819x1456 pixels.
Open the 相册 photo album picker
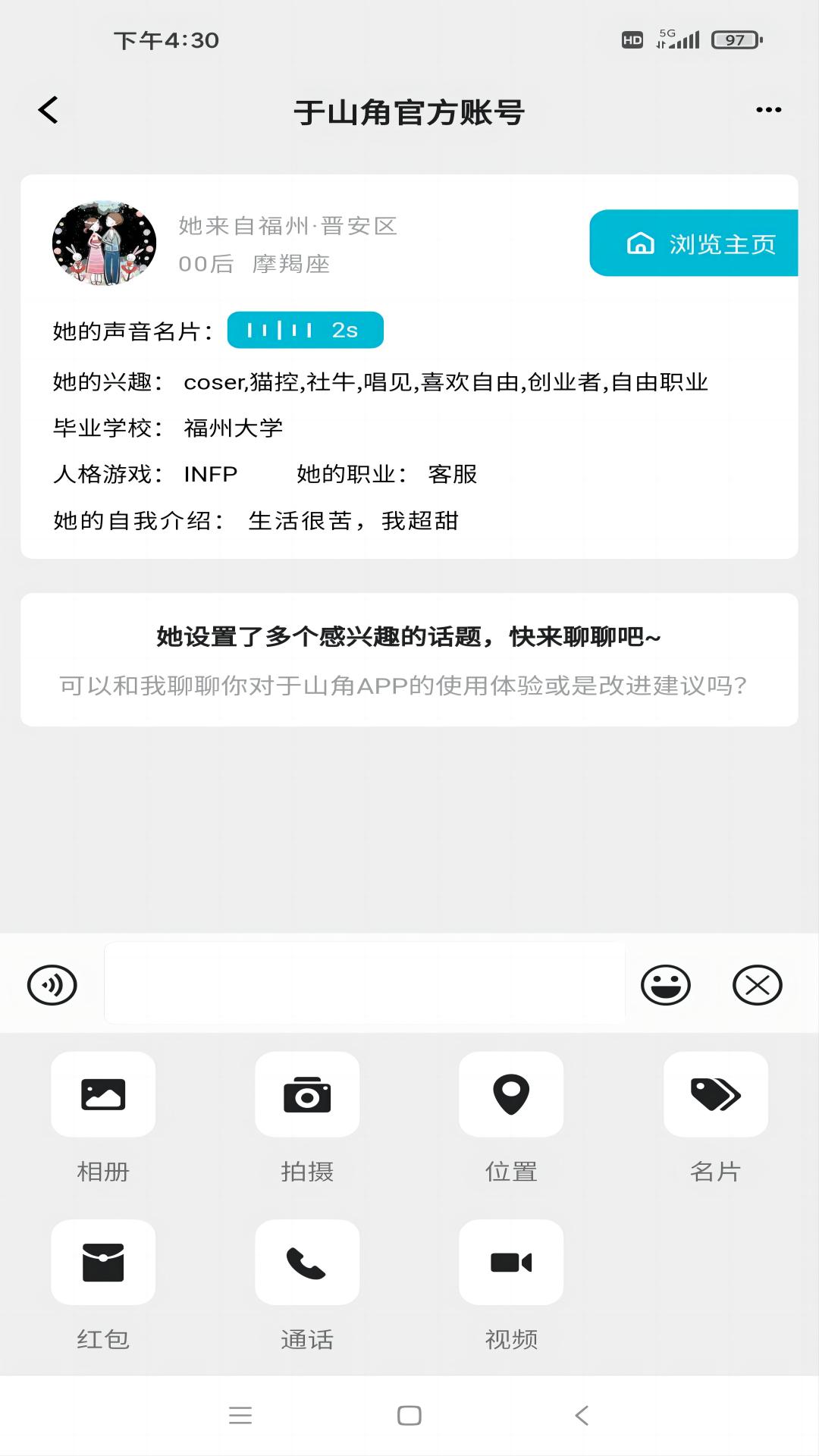103,1095
